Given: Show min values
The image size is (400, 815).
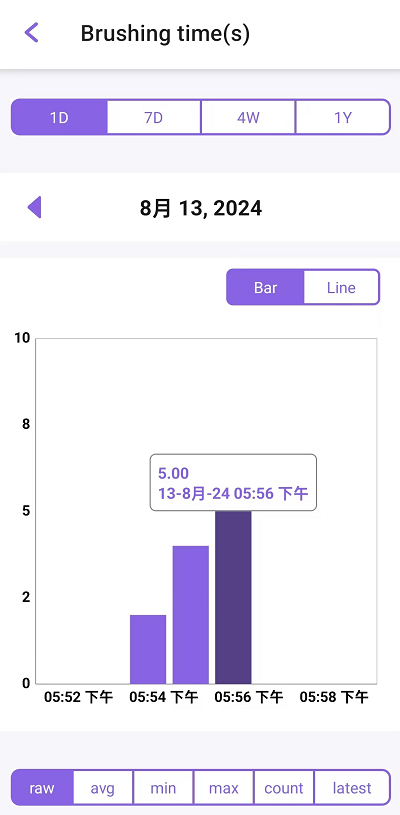Looking at the screenshot, I should click(163, 788).
